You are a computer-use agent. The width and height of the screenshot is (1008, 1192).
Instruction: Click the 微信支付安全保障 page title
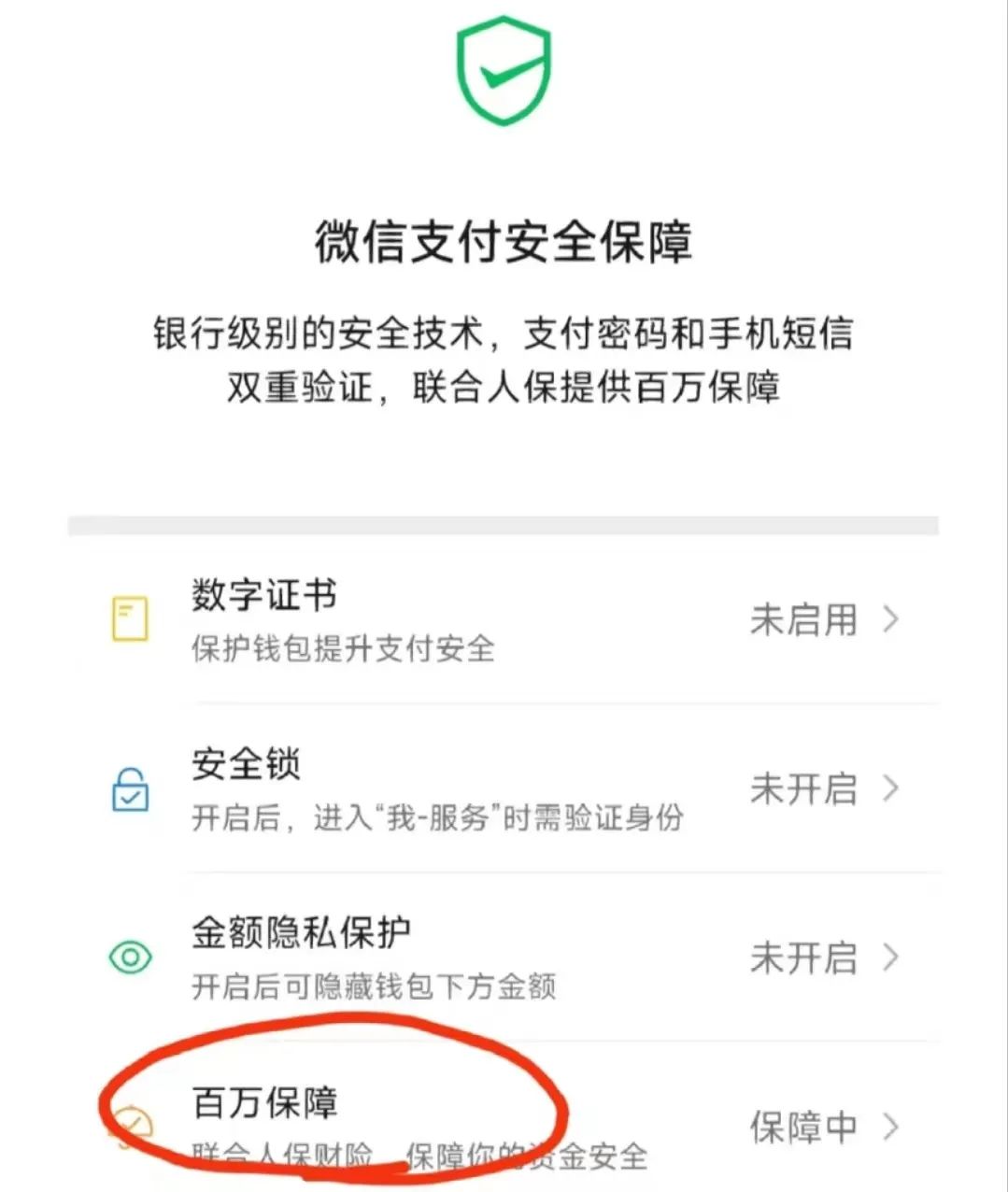pos(504,241)
